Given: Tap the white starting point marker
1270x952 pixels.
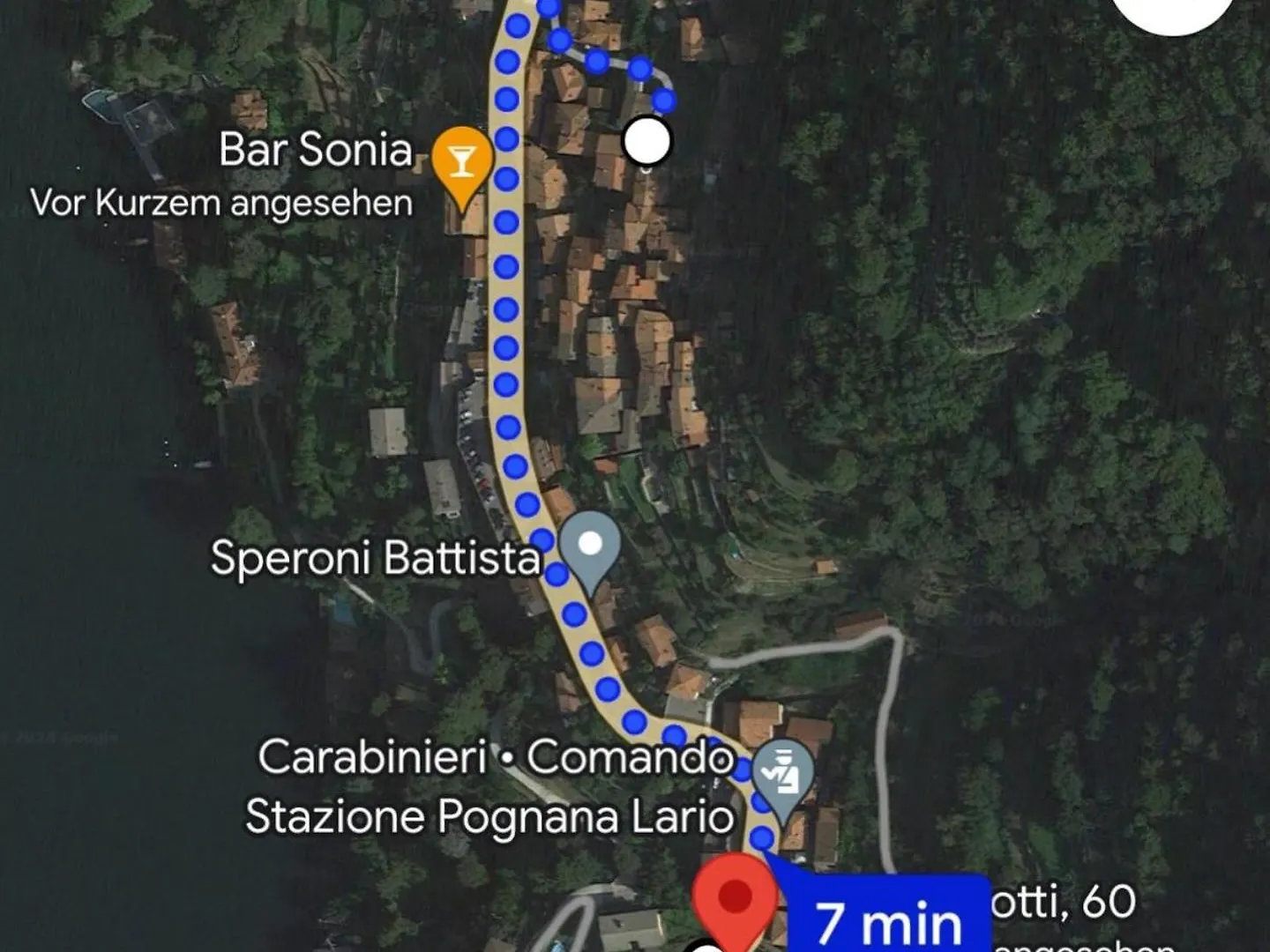Looking at the screenshot, I should 647,140.
